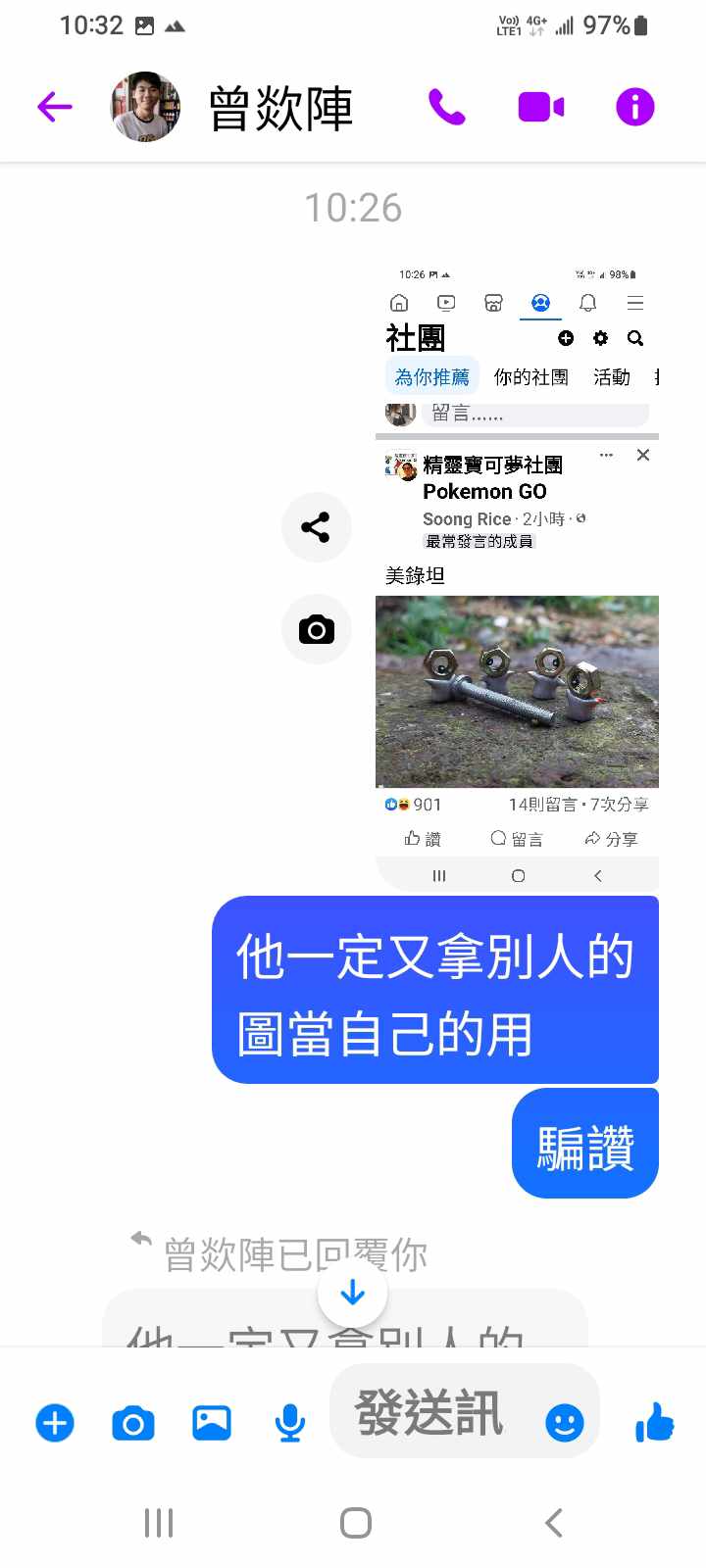Share the sent screenshot image

(x=316, y=527)
